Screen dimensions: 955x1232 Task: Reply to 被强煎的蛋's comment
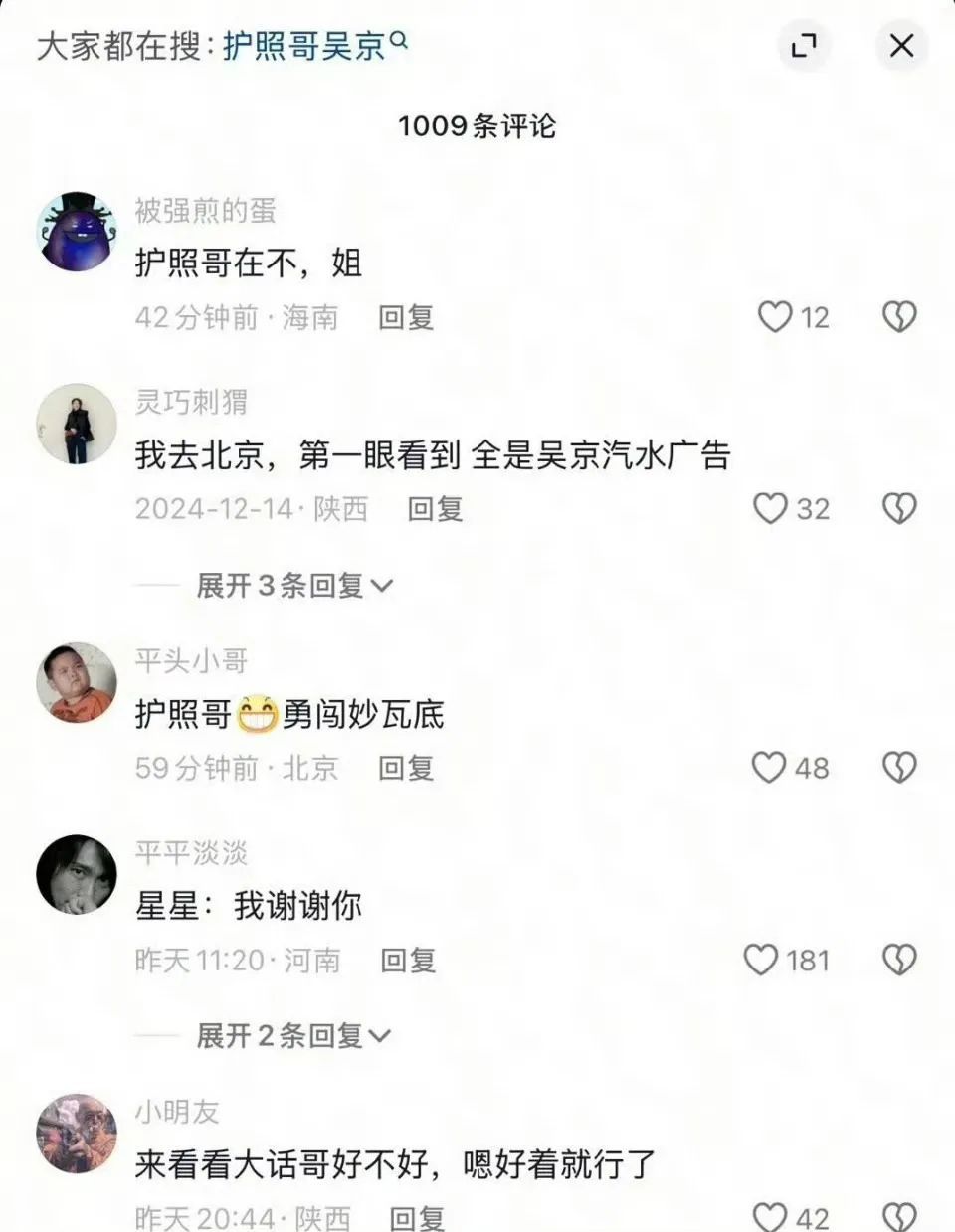coord(406,318)
